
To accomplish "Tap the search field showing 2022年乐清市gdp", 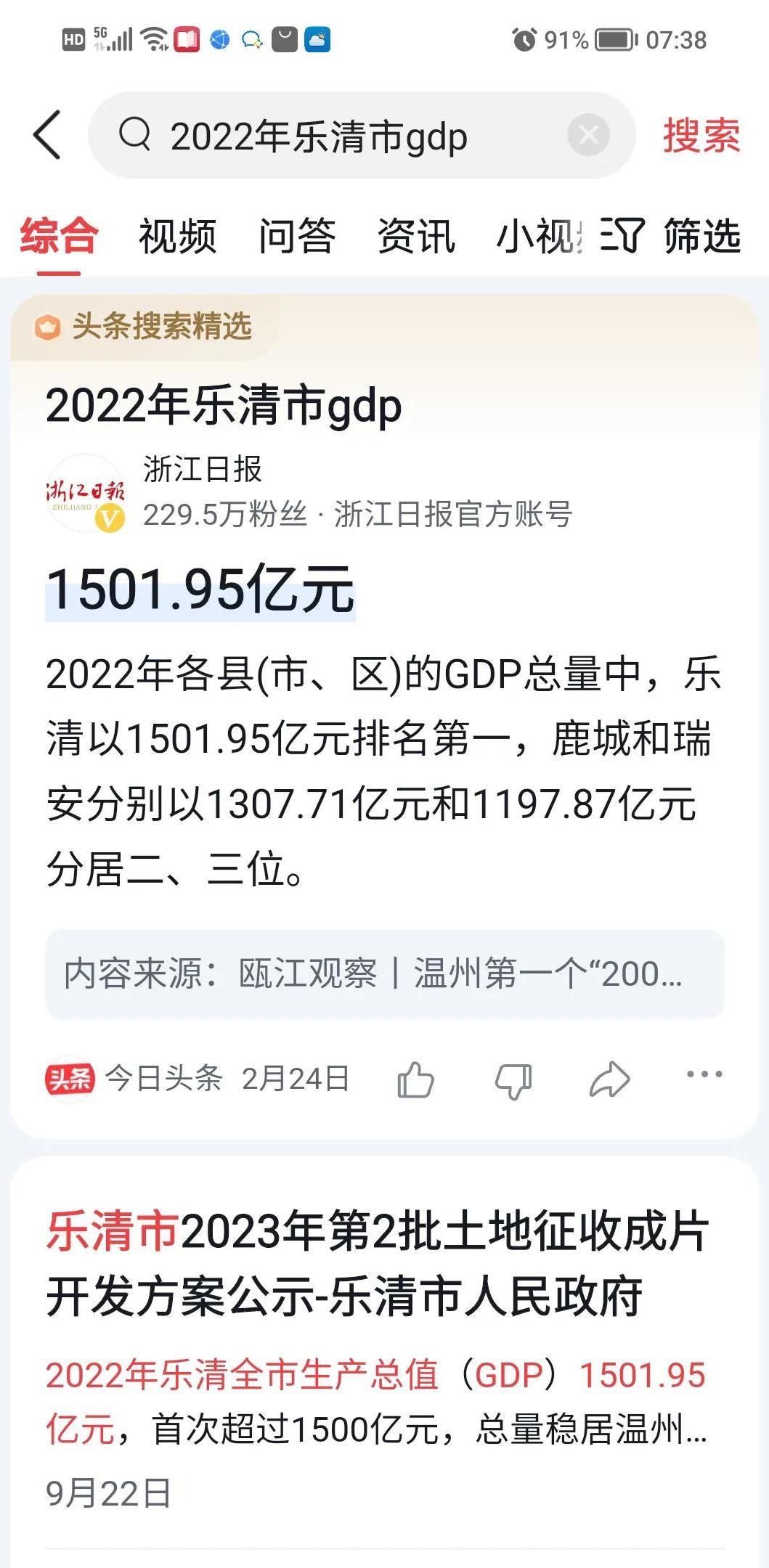I will coord(362,135).
